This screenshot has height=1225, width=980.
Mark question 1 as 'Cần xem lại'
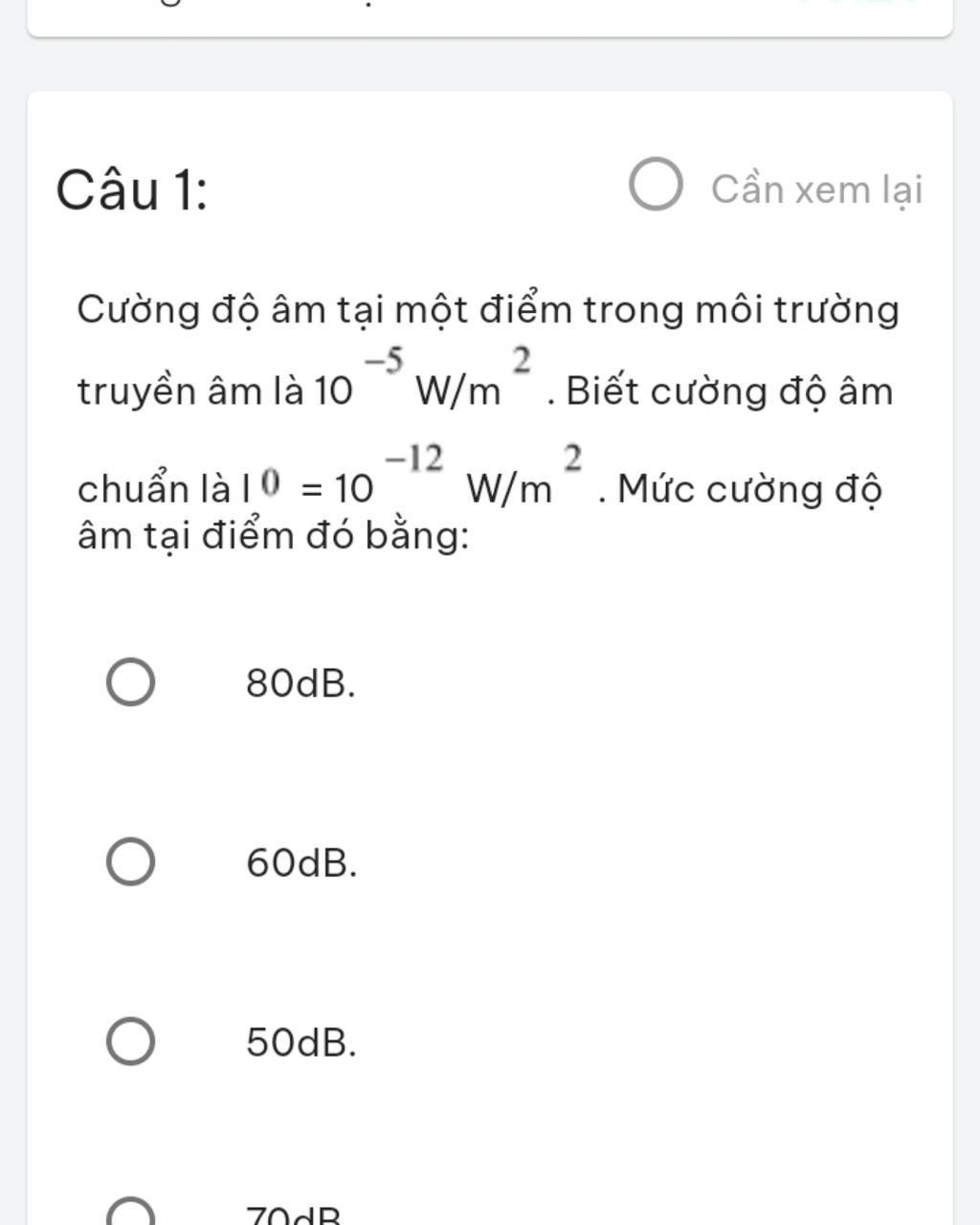[x=656, y=186]
